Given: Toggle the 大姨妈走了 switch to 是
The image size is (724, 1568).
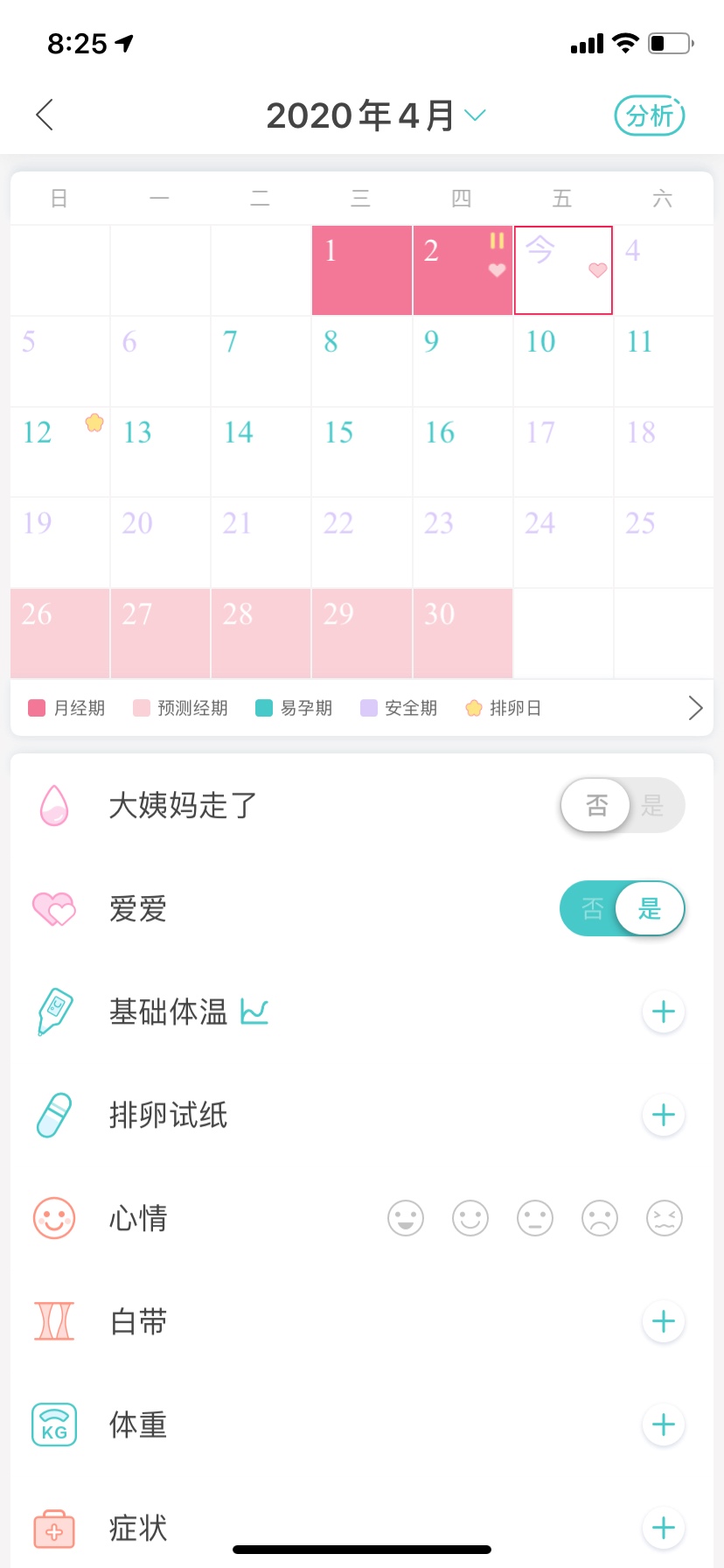Looking at the screenshot, I should pyautogui.click(x=652, y=805).
